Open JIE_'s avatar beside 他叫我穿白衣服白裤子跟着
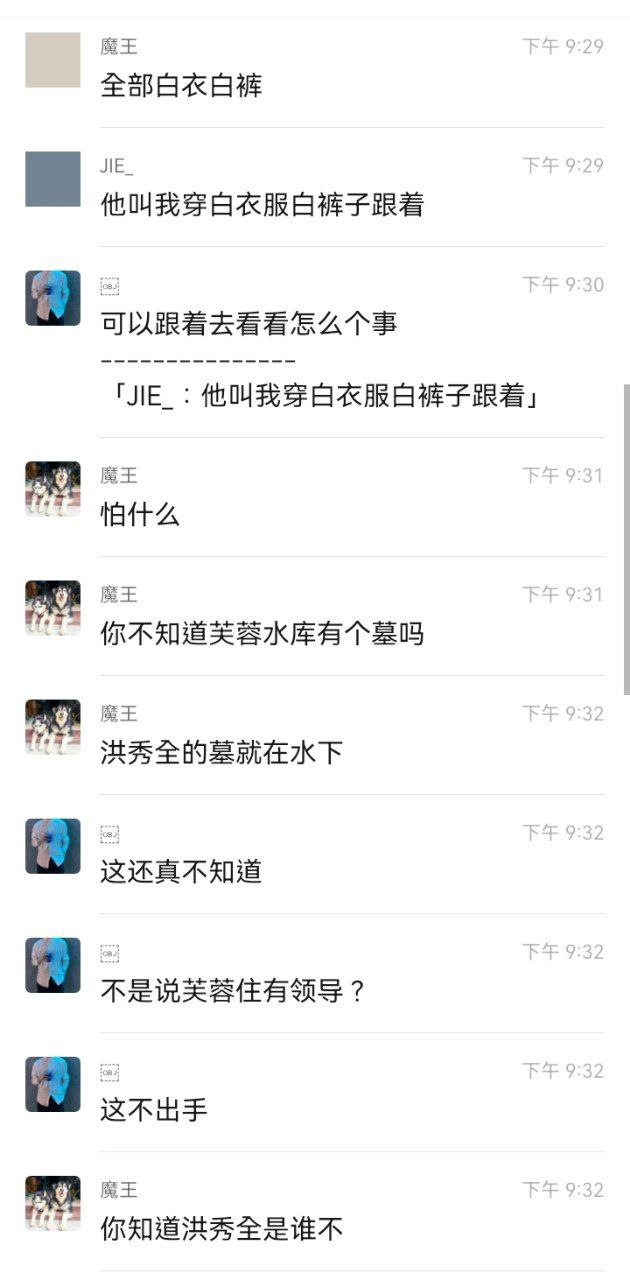Viewport: 630px width, 1280px height. (x=53, y=179)
